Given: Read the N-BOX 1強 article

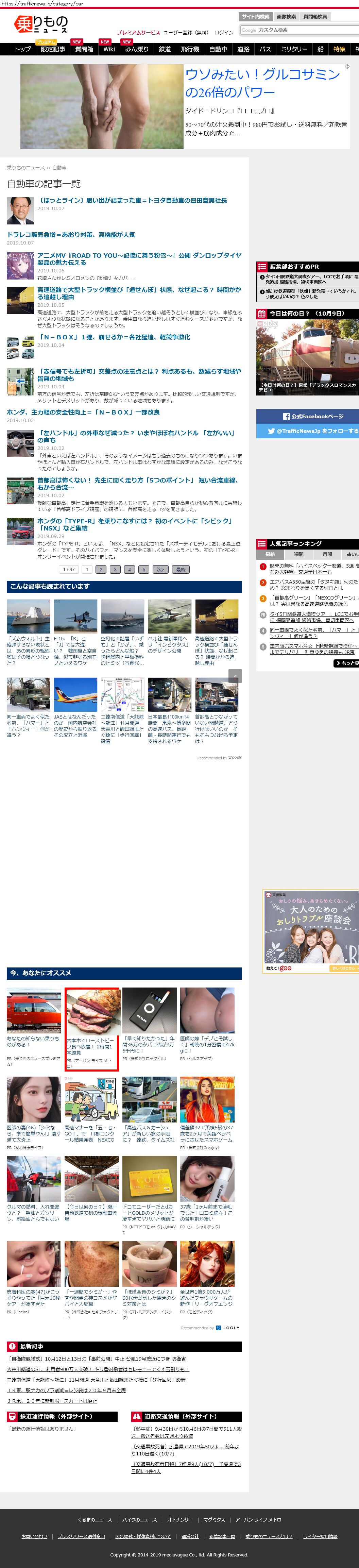Looking at the screenshot, I should 114,337.
